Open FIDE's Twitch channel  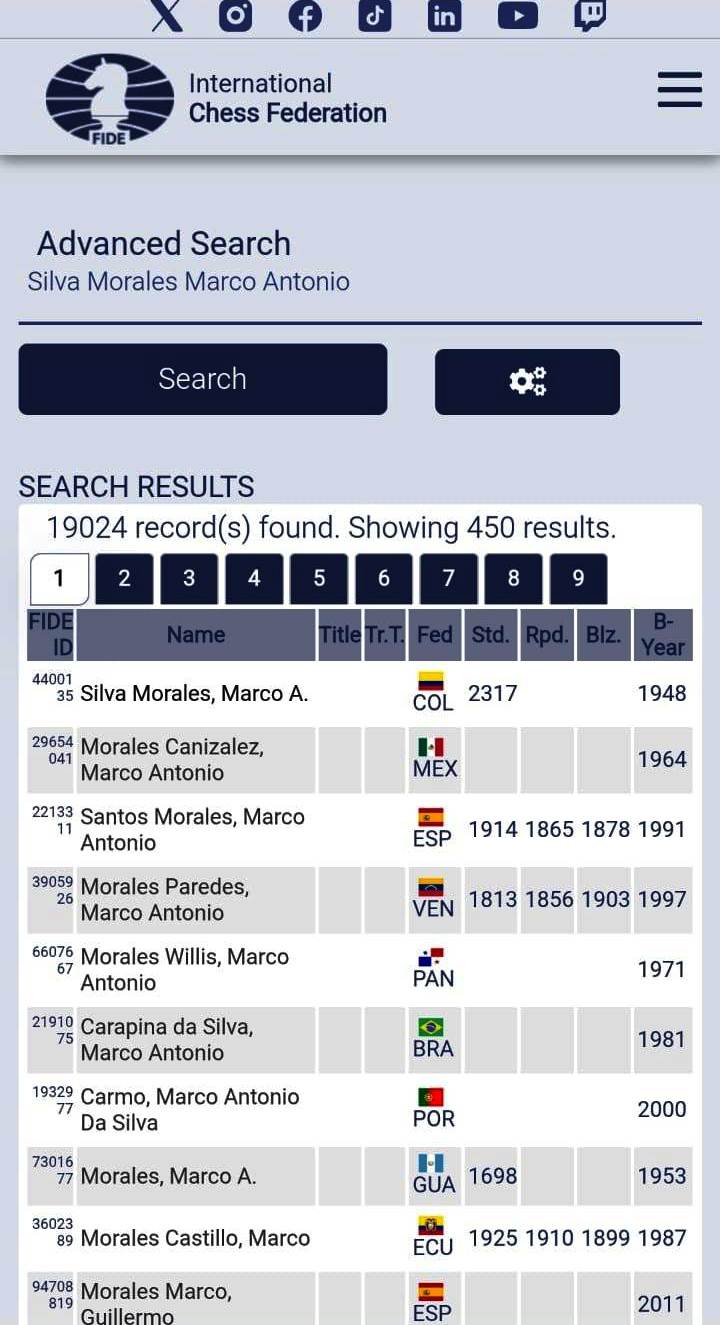click(x=590, y=15)
